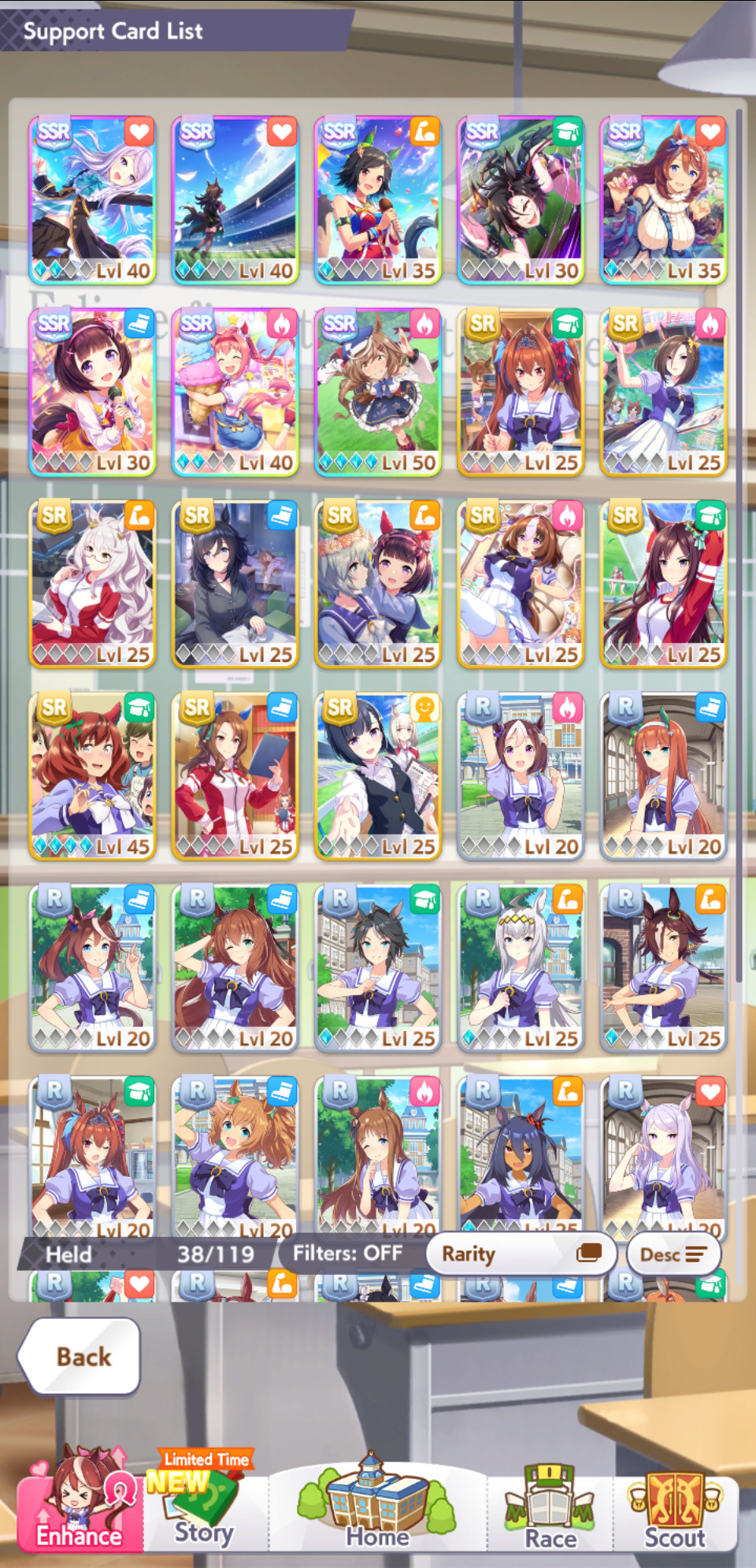Open the Enhance tab
756x1568 pixels.
point(80,1503)
